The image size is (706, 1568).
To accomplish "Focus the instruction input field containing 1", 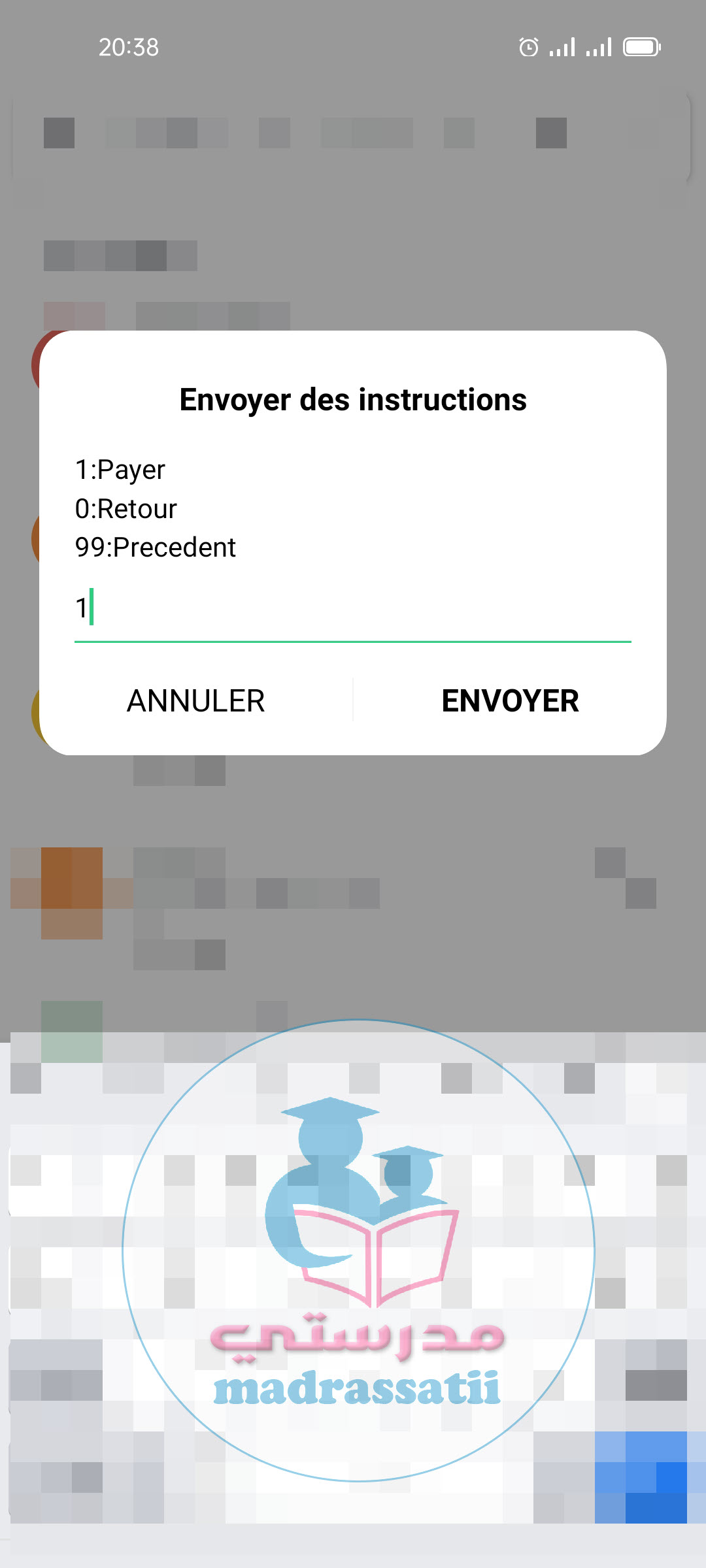I will pos(353,609).
